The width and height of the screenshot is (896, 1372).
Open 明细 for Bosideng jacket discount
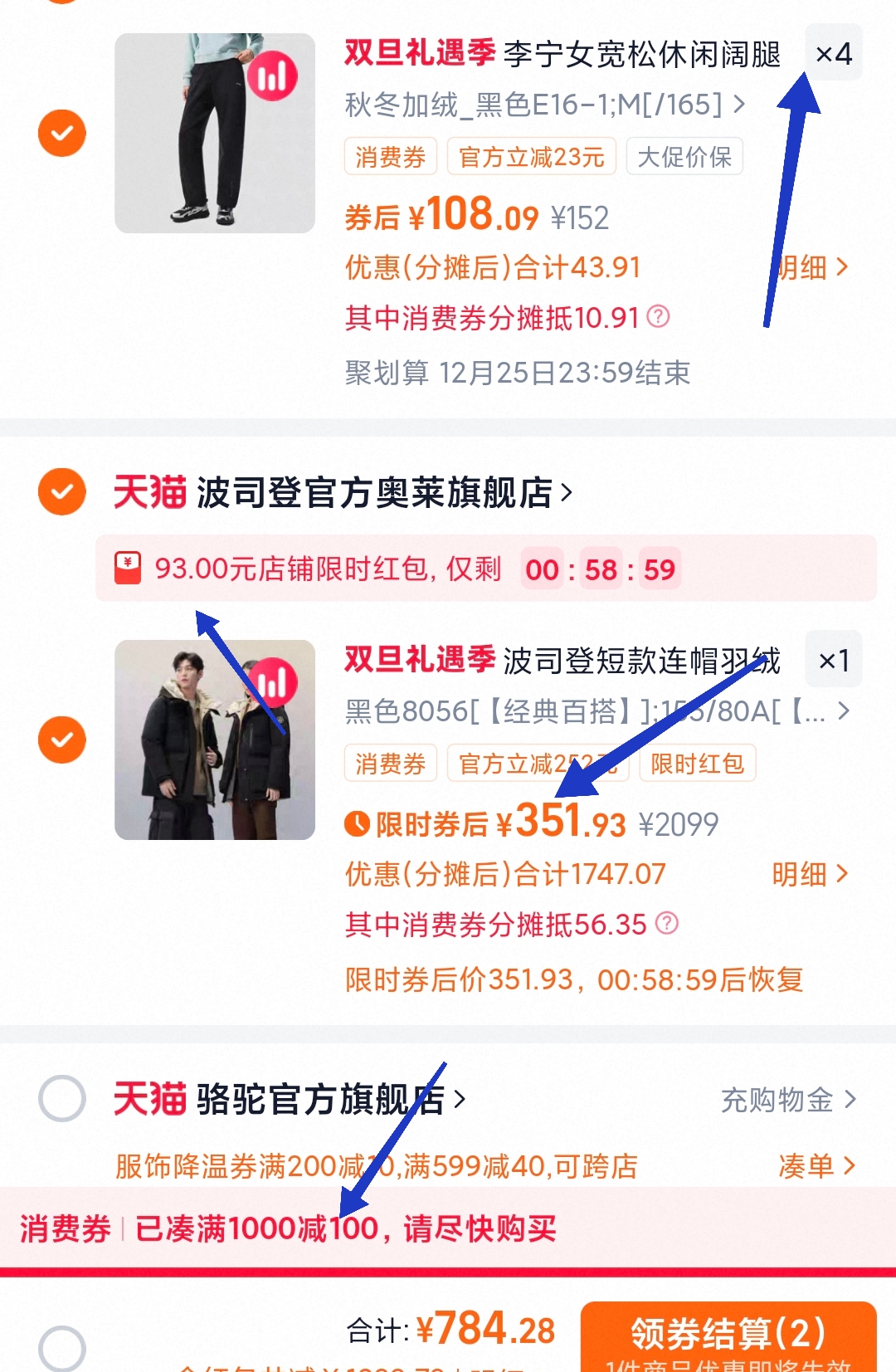pos(810,874)
